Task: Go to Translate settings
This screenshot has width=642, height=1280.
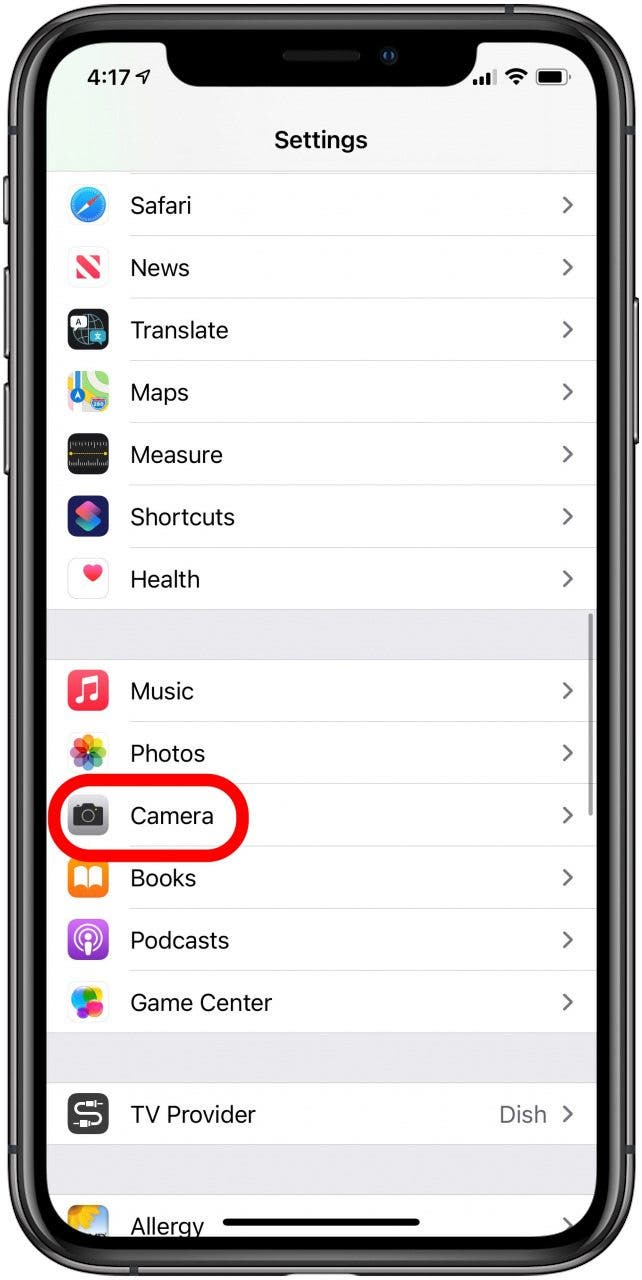Action: 320,330
